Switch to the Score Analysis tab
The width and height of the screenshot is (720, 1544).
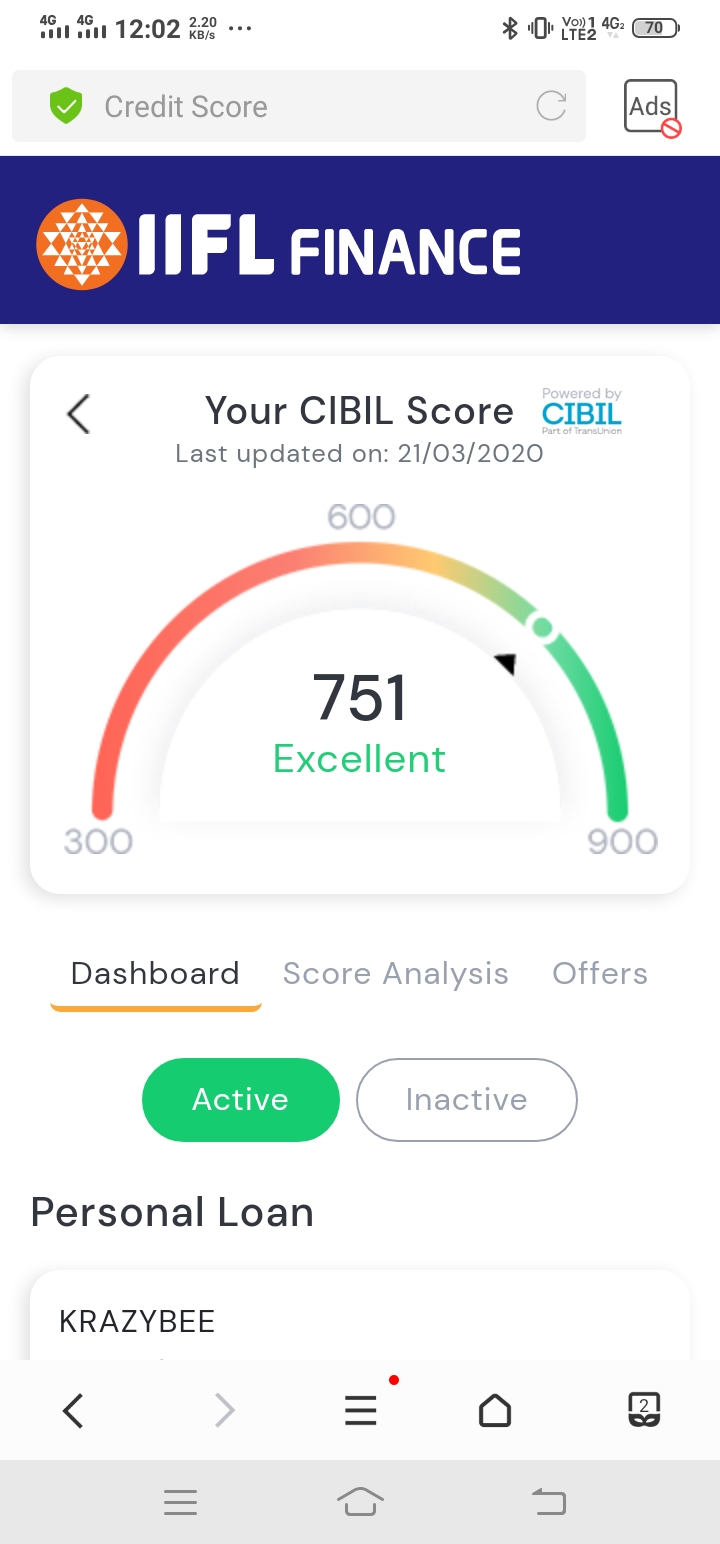coord(396,974)
